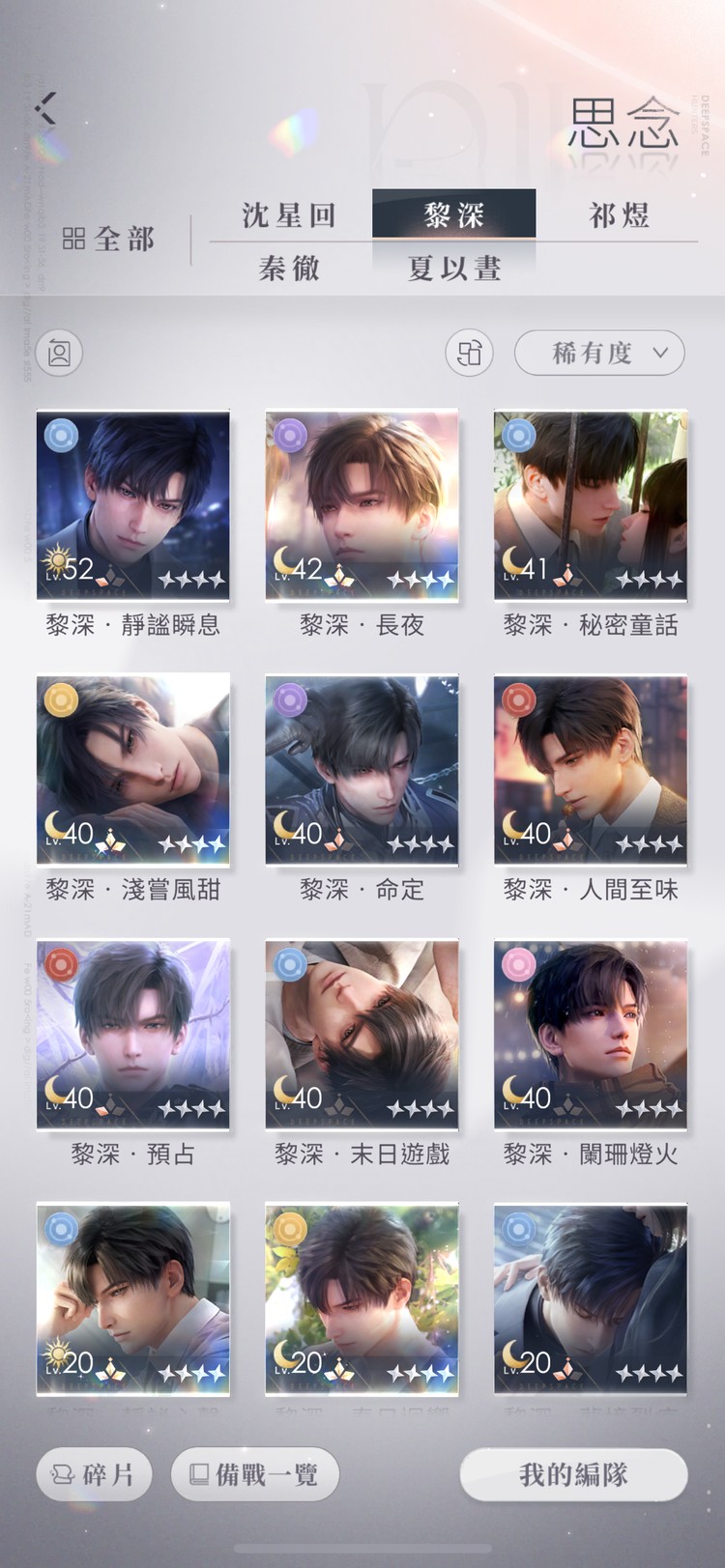The width and height of the screenshot is (725, 1568).
Task: Select the 全部 filter
Action: coord(108,239)
